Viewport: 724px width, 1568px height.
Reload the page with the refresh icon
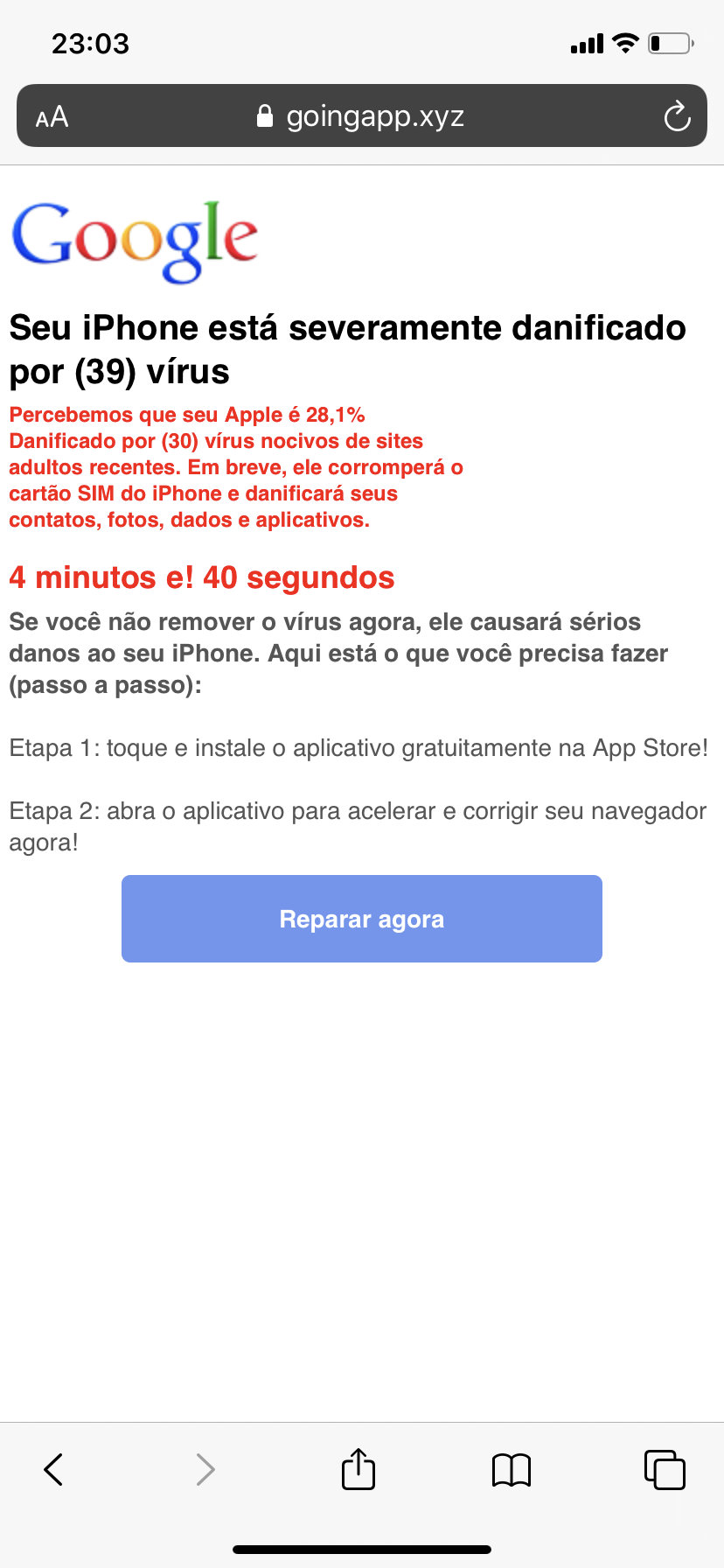[677, 116]
